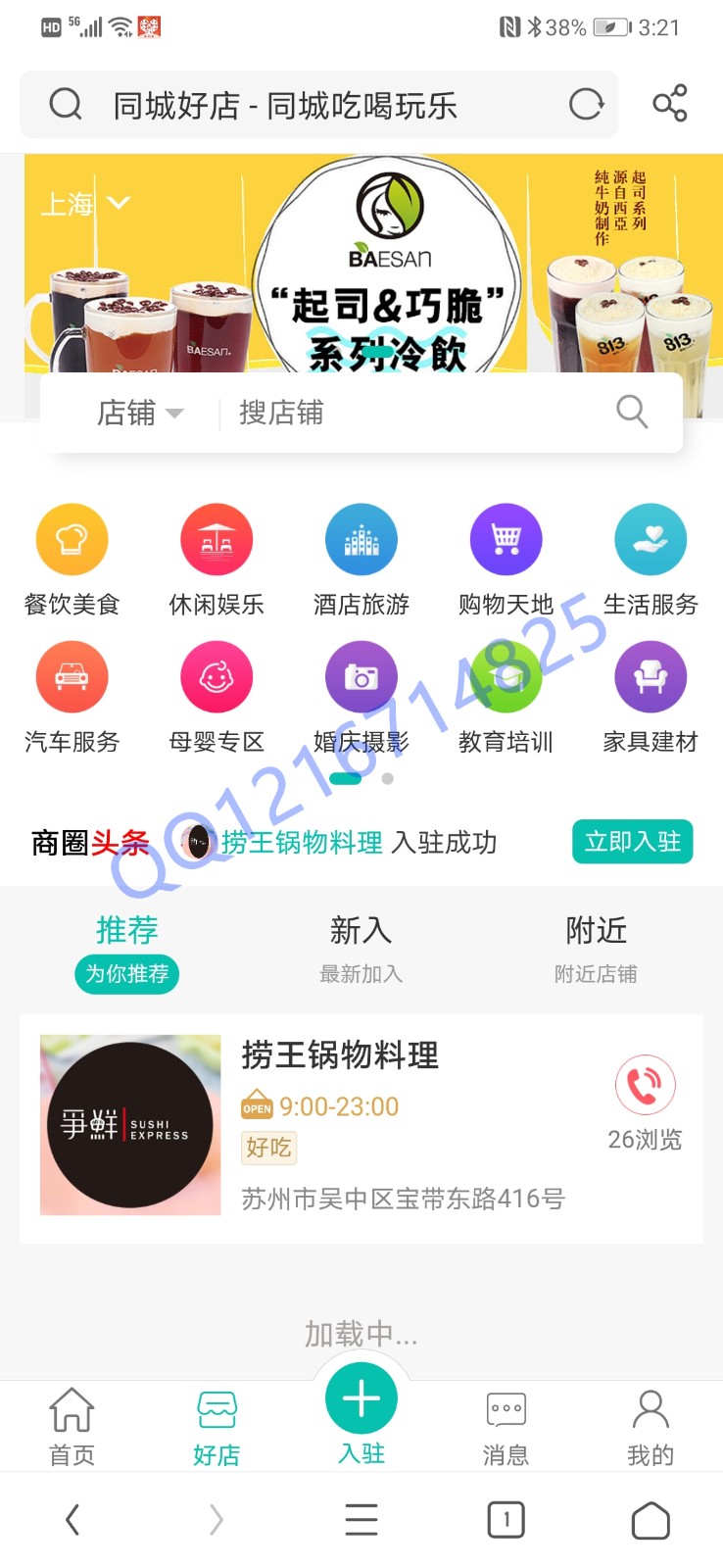Switch to the 新入 tab
Viewport: 723px width, 1568px height.
pos(361,949)
